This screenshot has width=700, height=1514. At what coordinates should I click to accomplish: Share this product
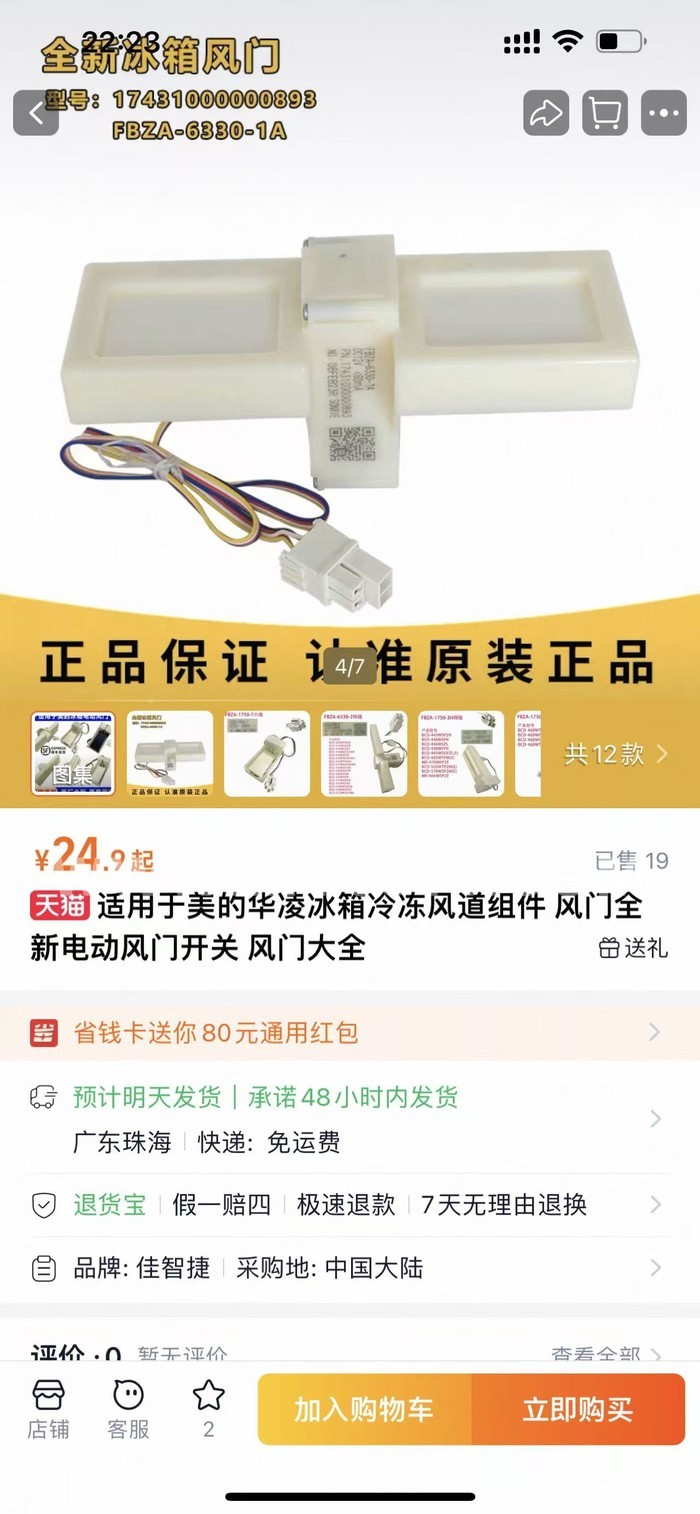[546, 112]
